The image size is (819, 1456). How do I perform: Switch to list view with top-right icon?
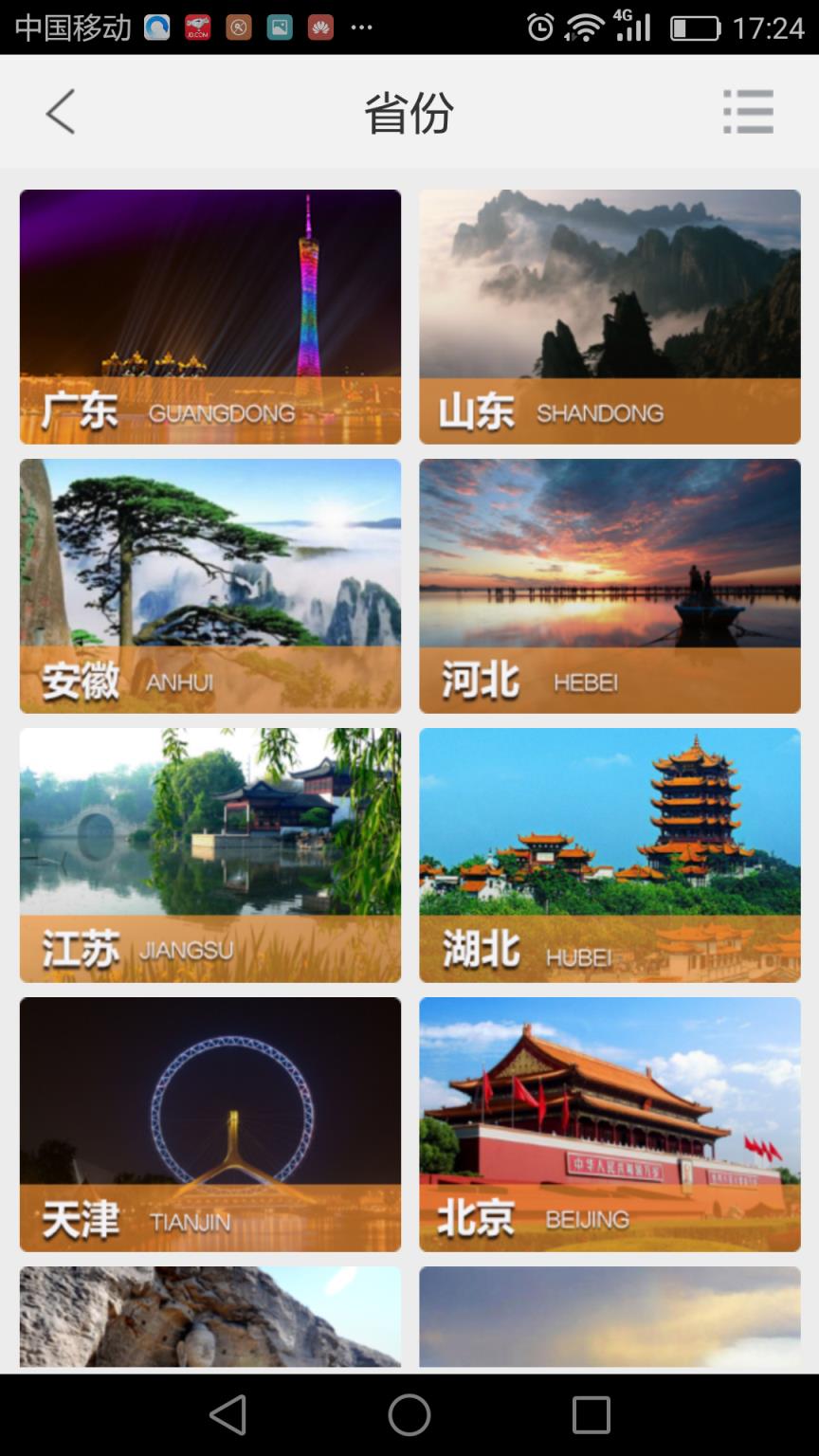748,112
